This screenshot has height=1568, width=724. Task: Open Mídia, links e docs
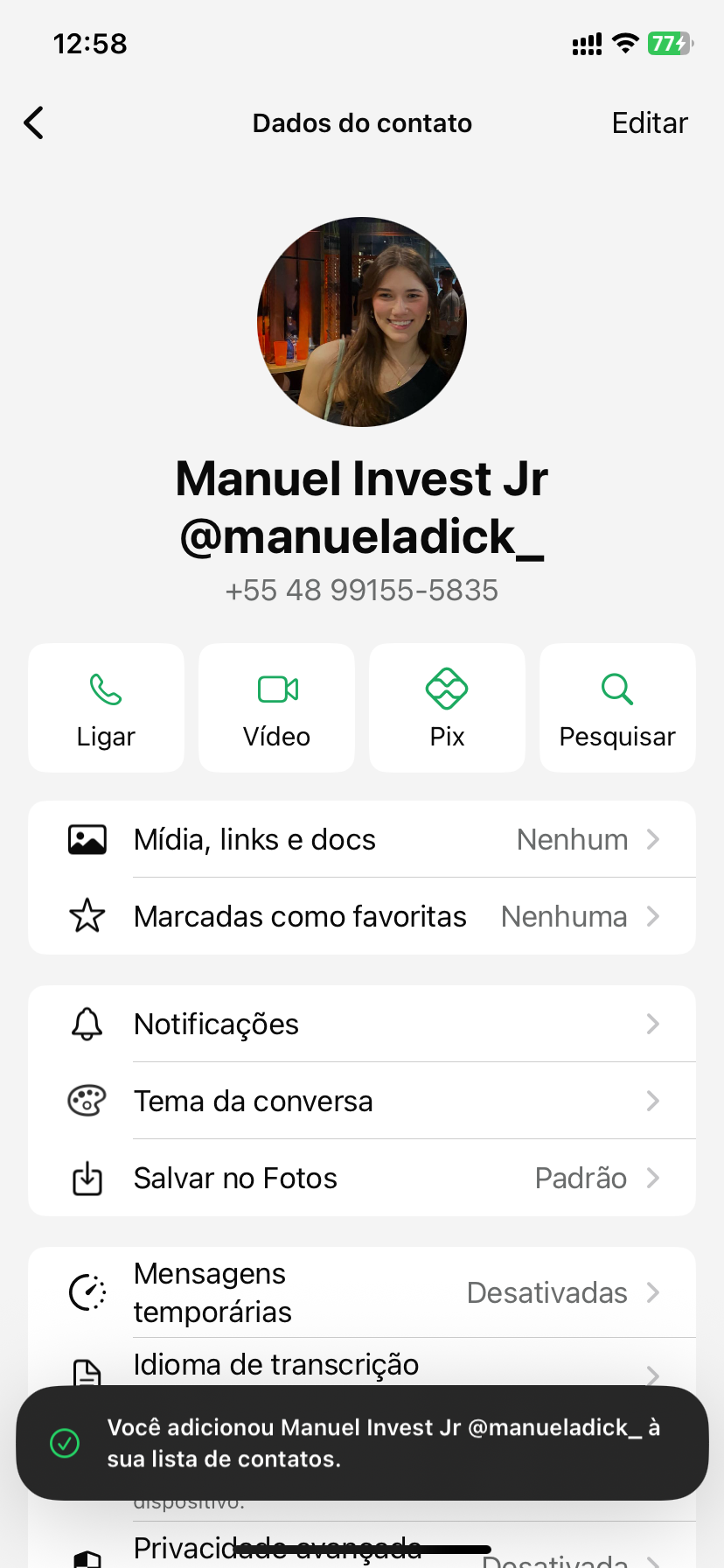(362, 839)
